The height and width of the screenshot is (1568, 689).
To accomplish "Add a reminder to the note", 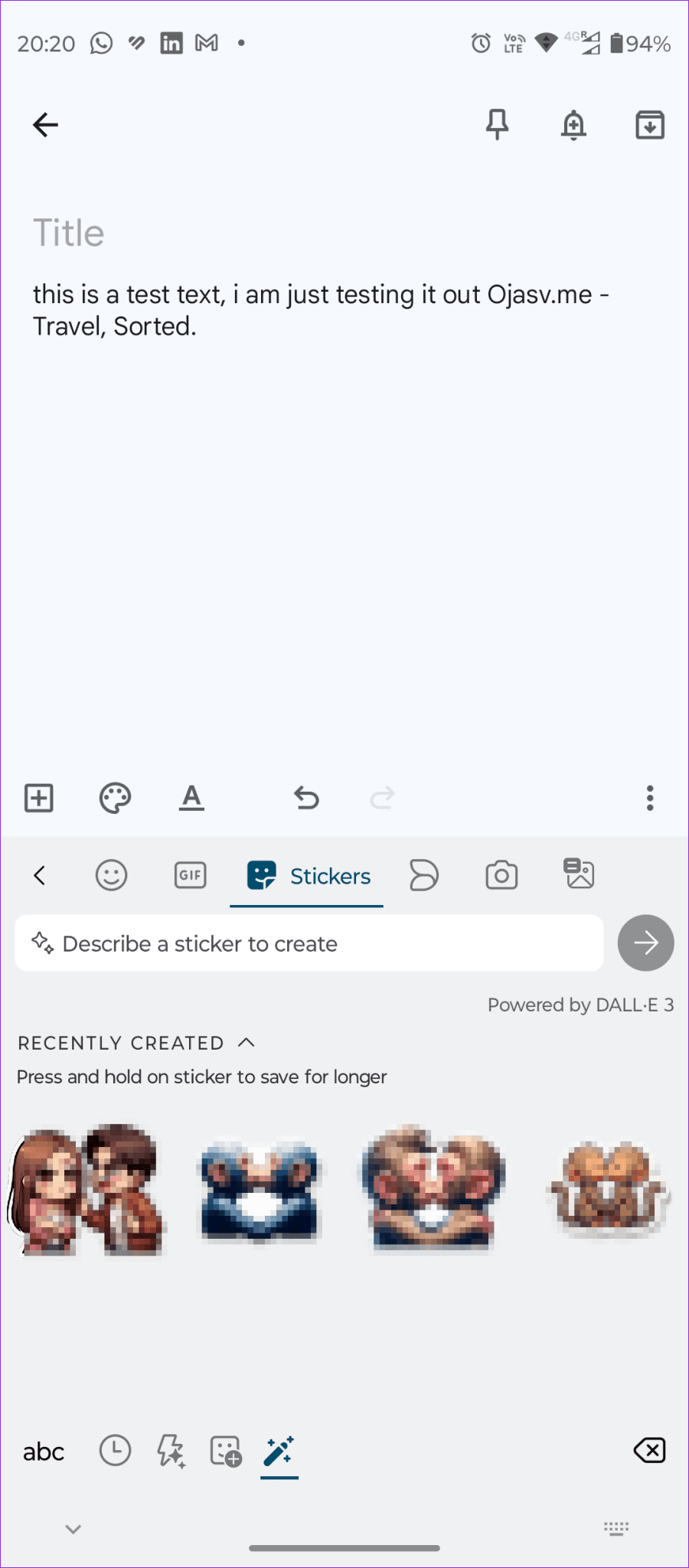I will pos(573,125).
